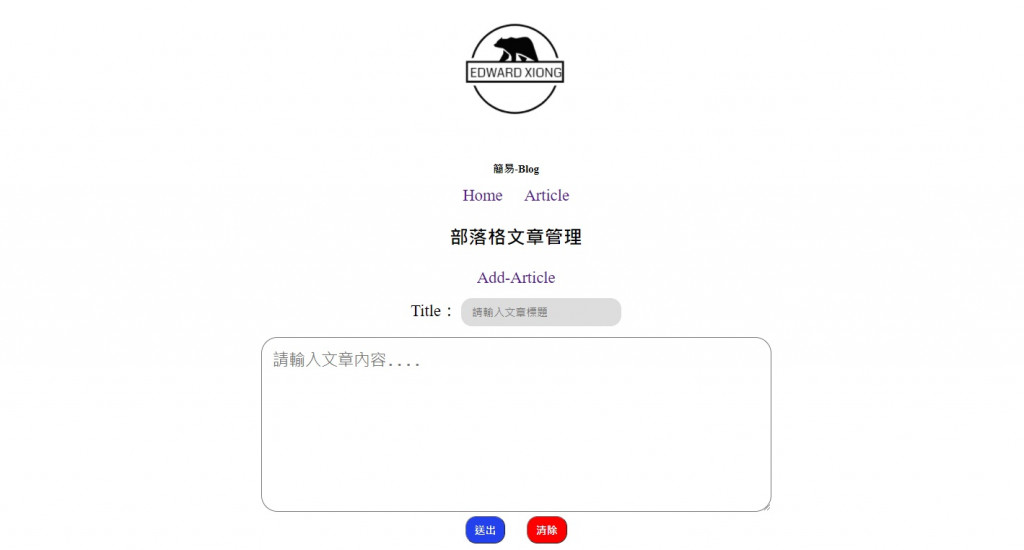Viewport: 1024px width, 550px height.
Task: Go to the Home link
Action: [482, 195]
